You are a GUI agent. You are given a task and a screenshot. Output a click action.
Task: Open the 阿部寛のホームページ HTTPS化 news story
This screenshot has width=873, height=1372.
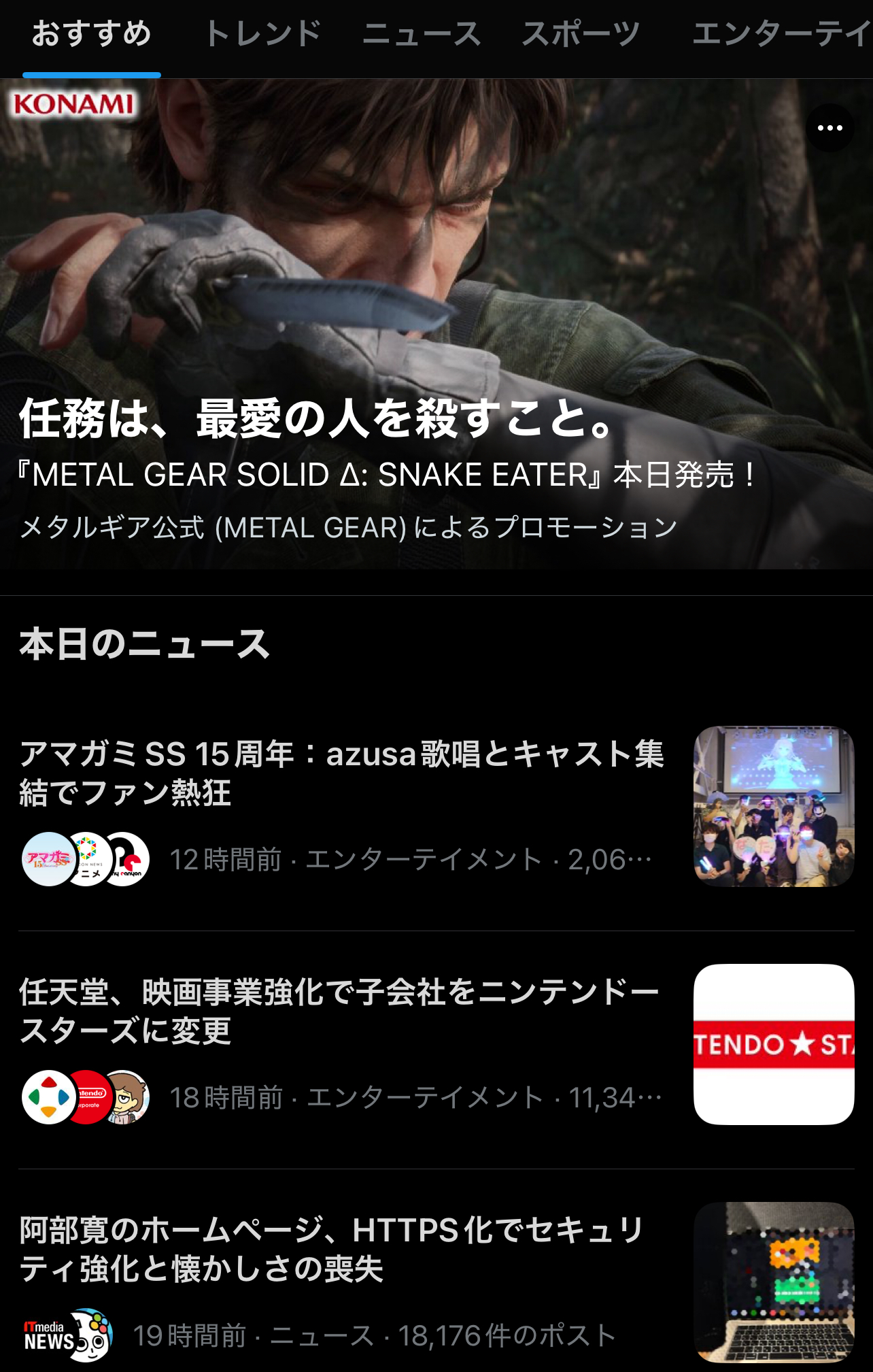click(340, 1249)
